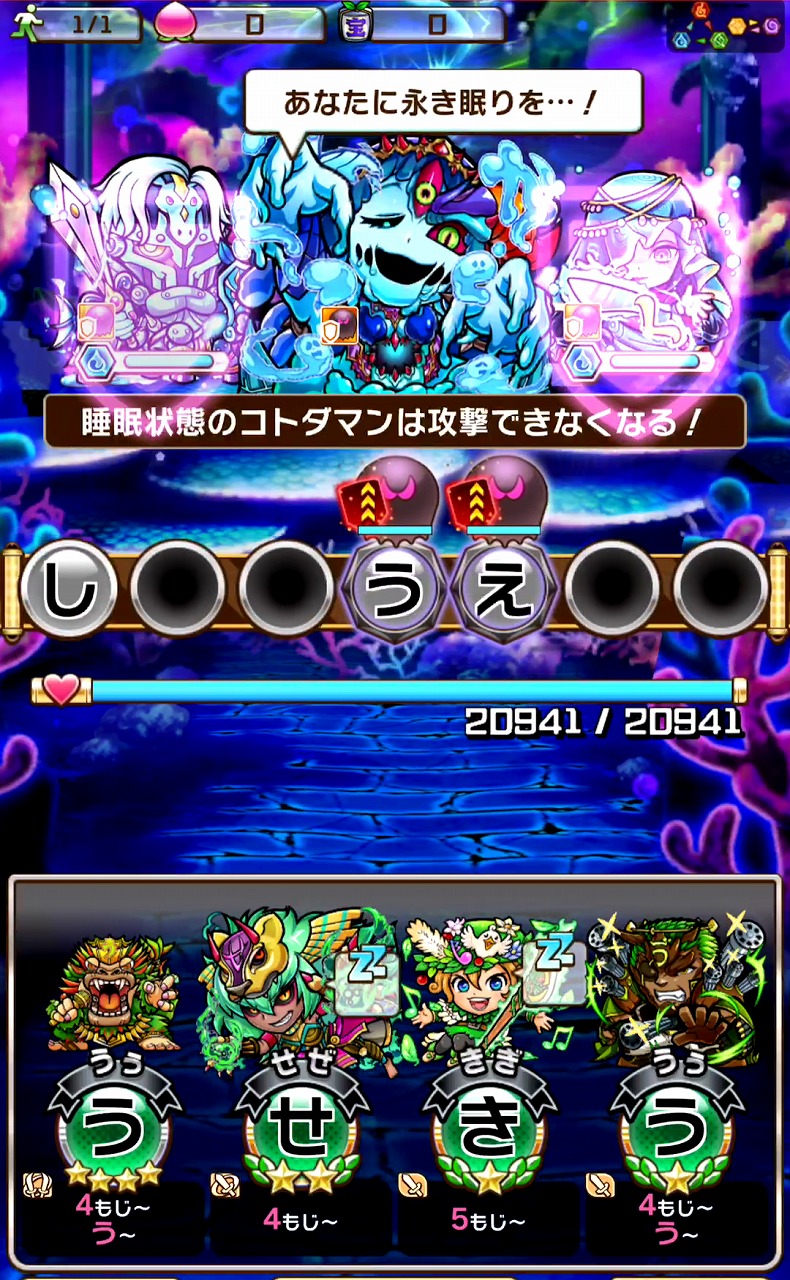Open the element affinity chart icon
Image resolution: width=790 pixels, height=1280 pixels.
[727, 27]
